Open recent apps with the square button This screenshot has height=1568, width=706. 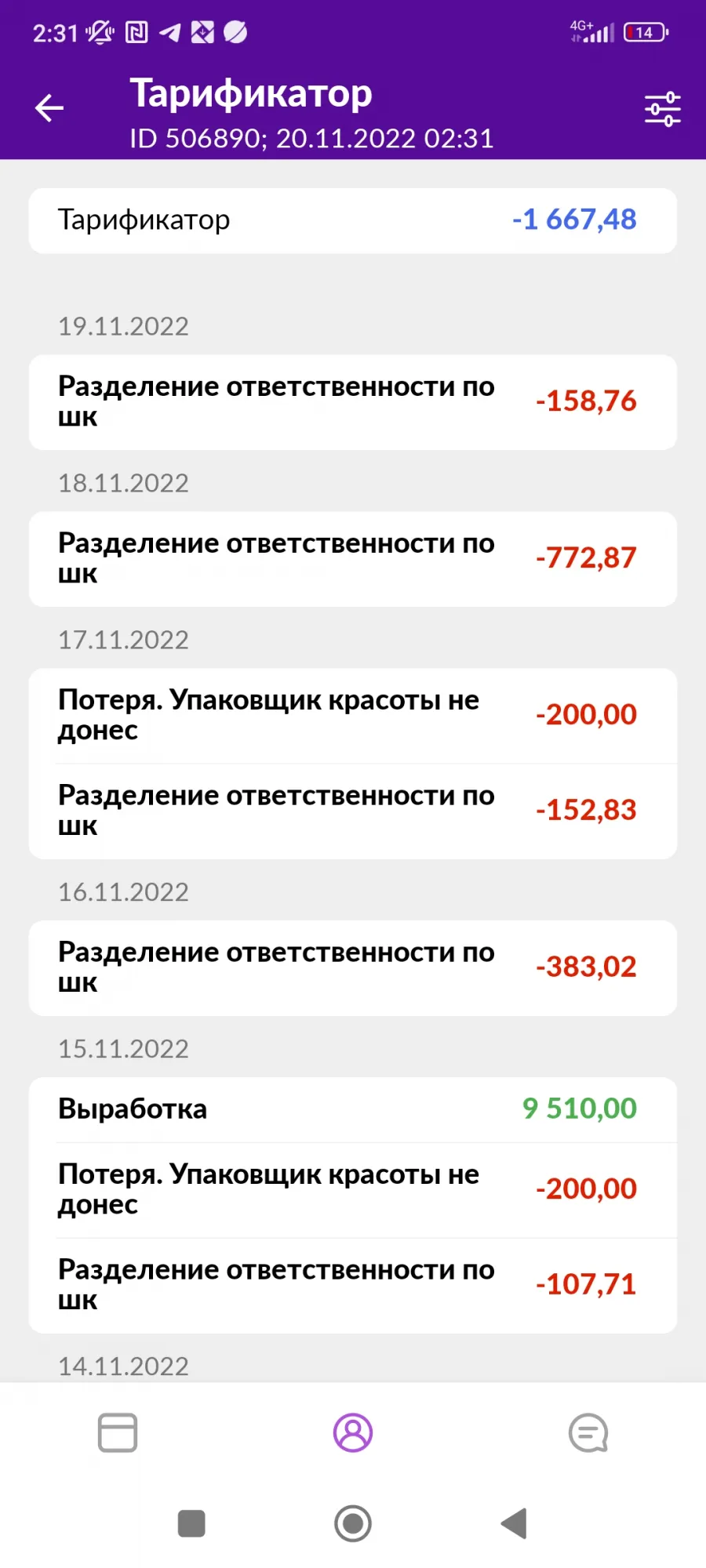(191, 1524)
